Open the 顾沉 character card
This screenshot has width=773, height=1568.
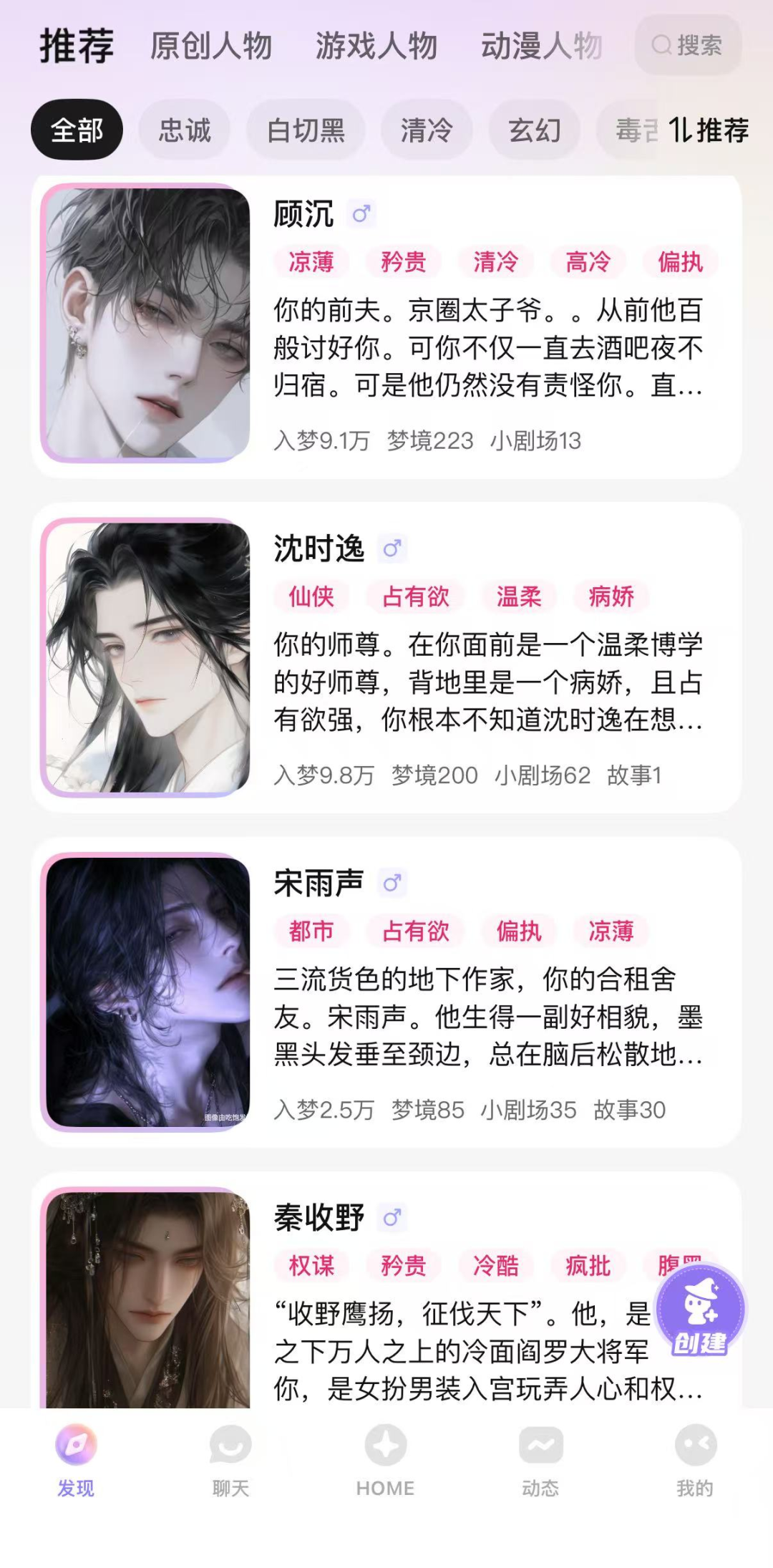tap(386, 326)
